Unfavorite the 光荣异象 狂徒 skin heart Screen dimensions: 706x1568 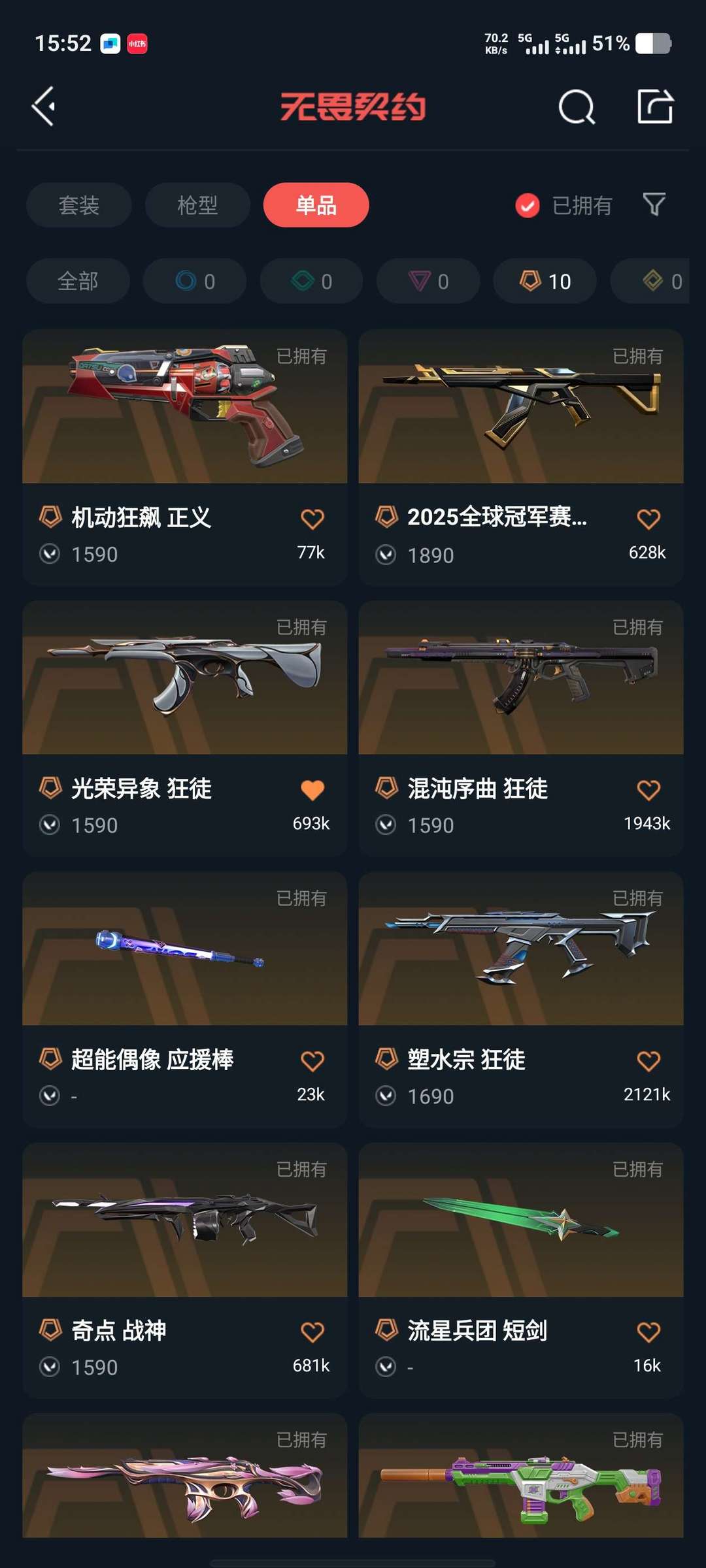click(x=312, y=789)
